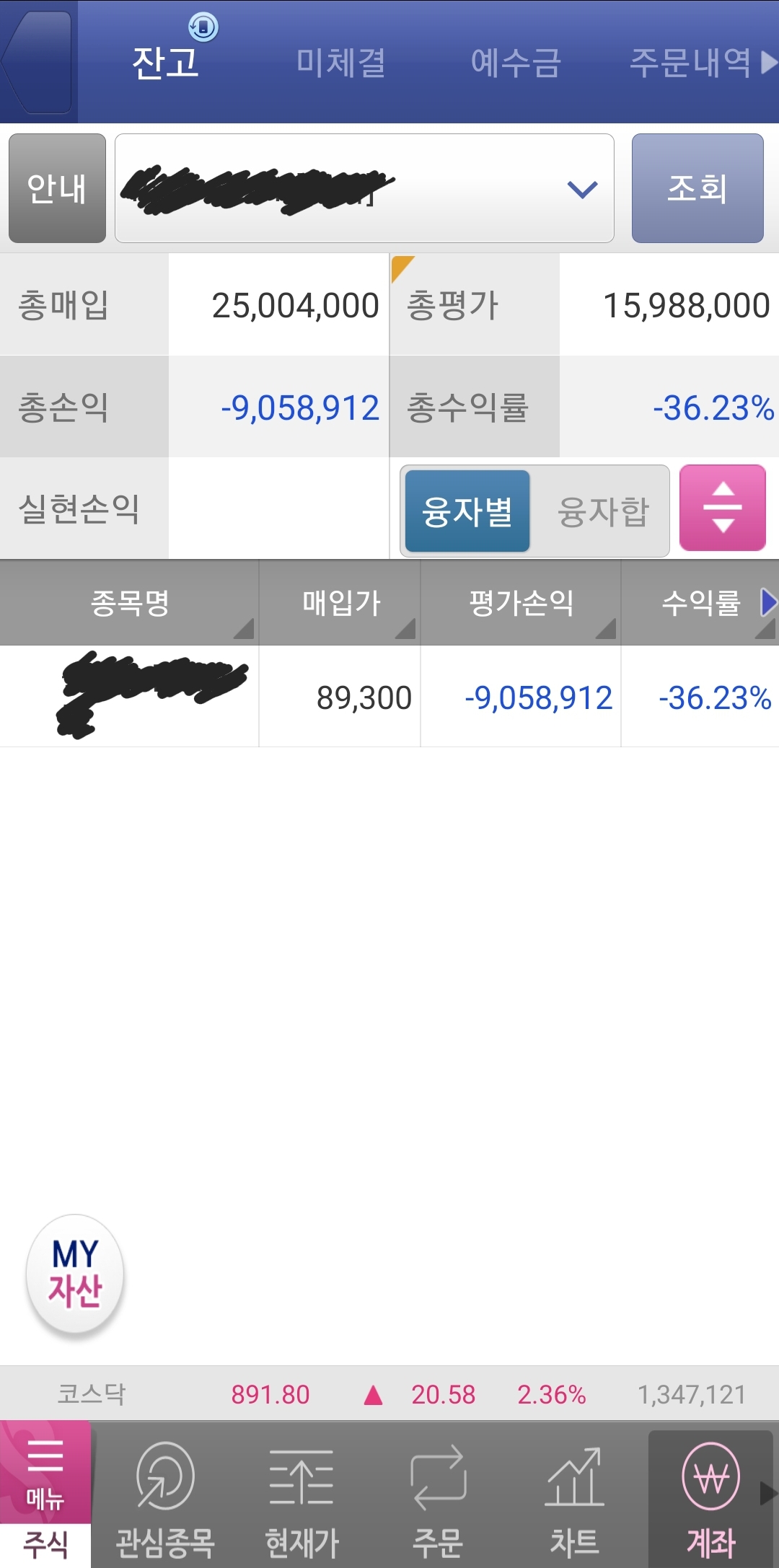Image resolution: width=779 pixels, height=1568 pixels.
Task: Sort by the 종목명 column header
Action: click(x=130, y=602)
